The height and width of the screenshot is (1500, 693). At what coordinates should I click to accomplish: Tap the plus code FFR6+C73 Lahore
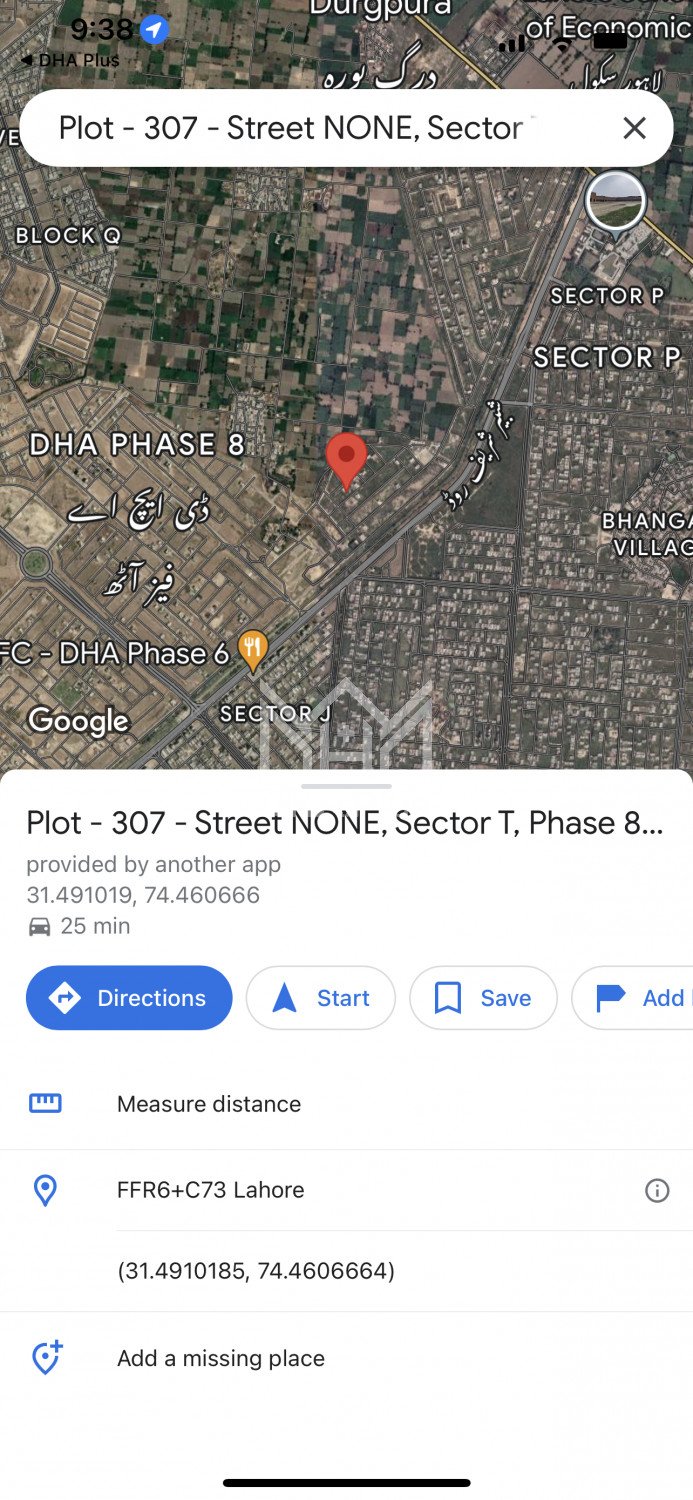pyautogui.click(x=211, y=1190)
